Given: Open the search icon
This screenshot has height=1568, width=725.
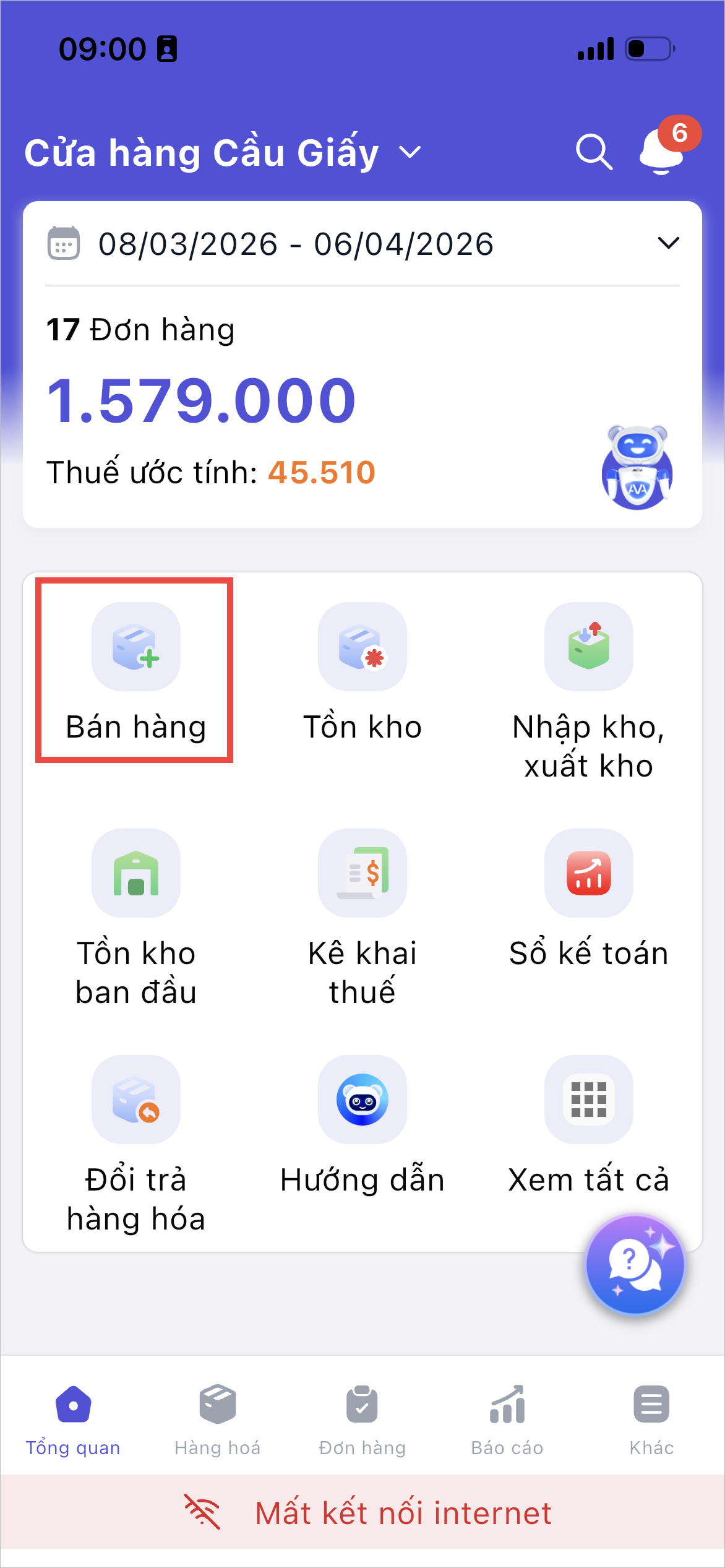Looking at the screenshot, I should [x=594, y=152].
